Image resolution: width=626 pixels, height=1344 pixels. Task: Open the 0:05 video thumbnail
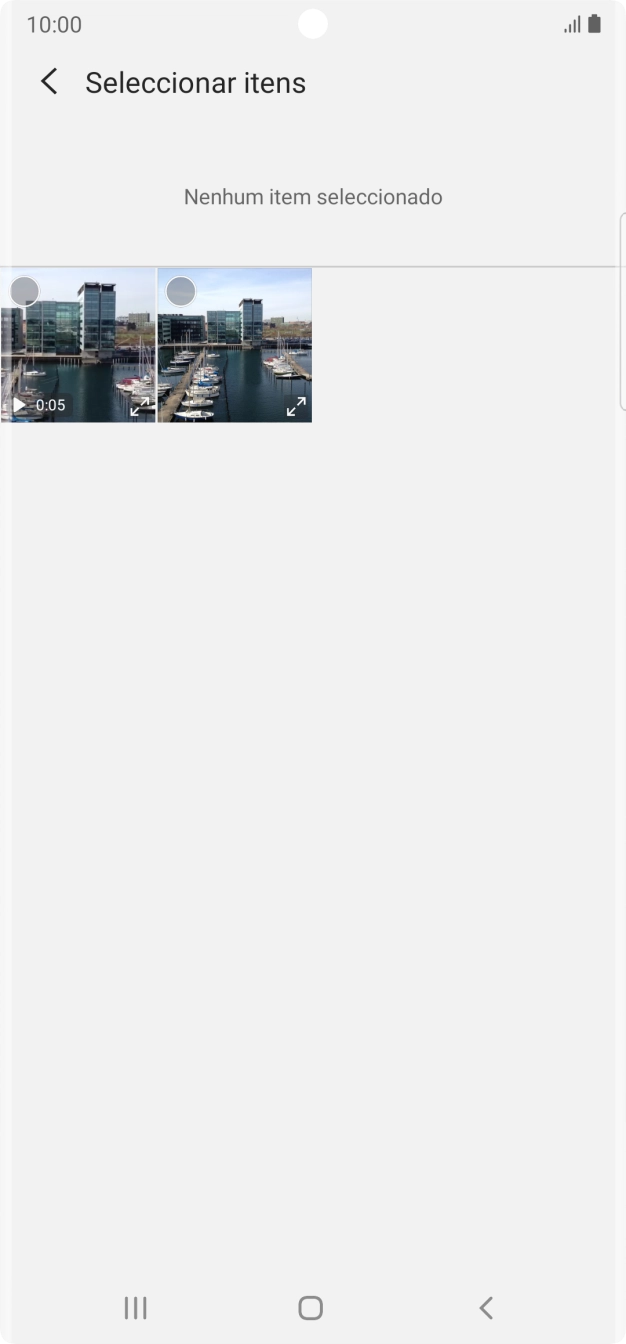[x=78, y=345]
